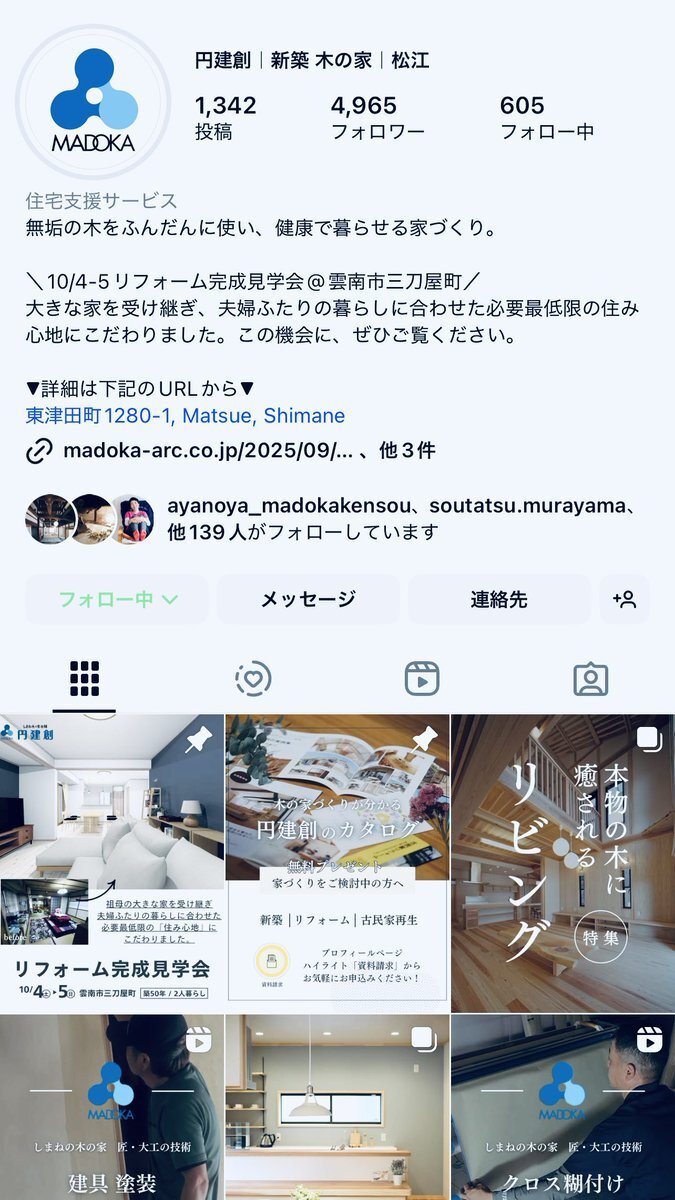View mutual followers including ayanoya_madokakensou
The width and height of the screenshot is (675, 1200).
tap(337, 520)
